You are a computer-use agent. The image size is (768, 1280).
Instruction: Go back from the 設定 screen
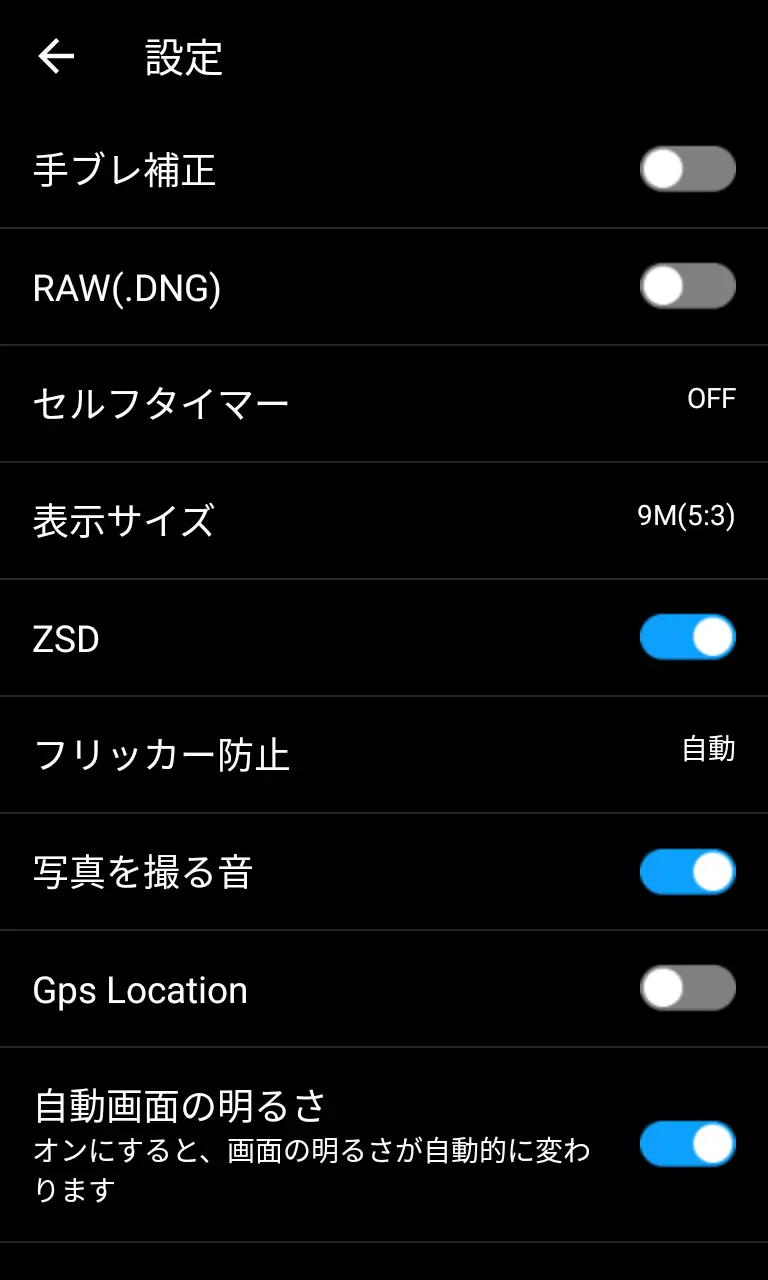[x=57, y=57]
